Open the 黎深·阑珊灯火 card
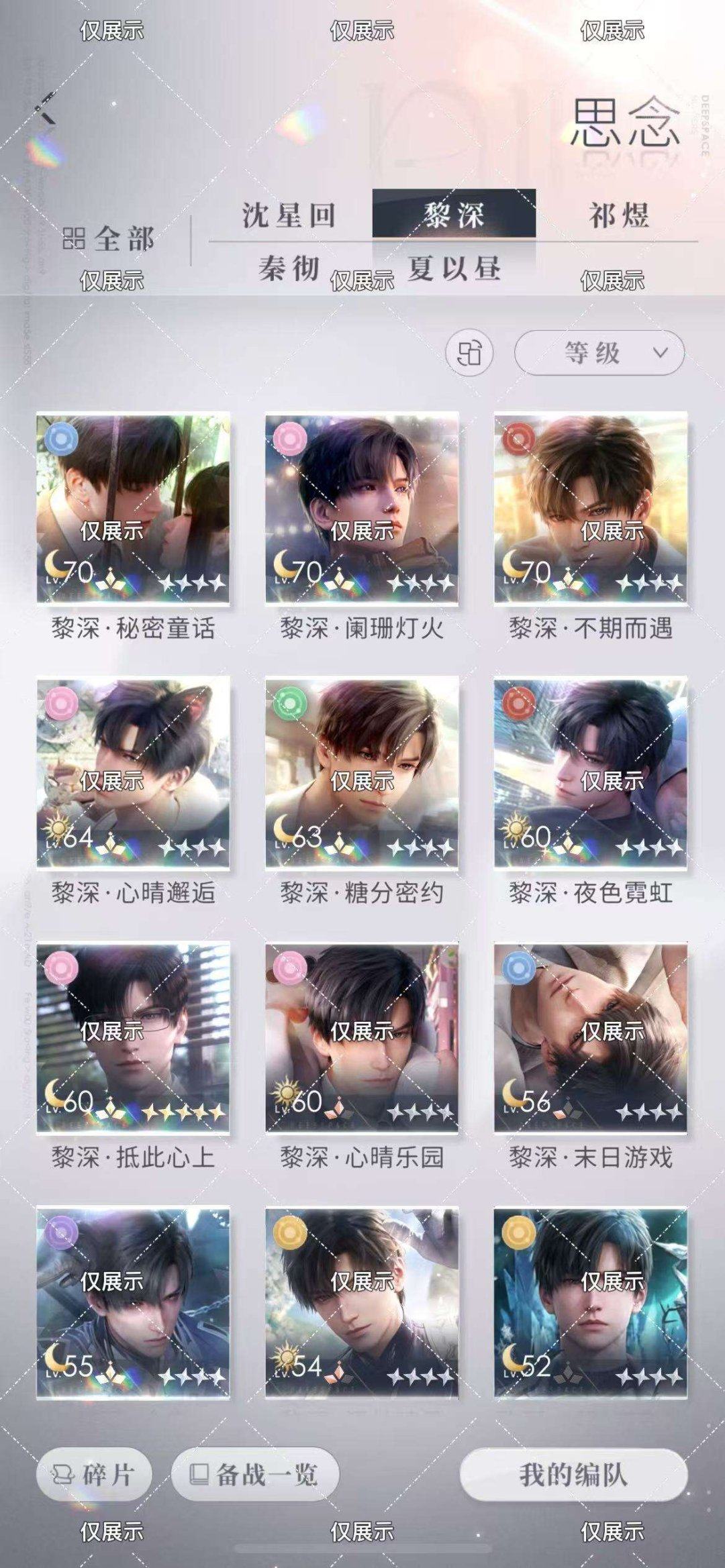Viewport: 725px width, 1568px height. 362,509
